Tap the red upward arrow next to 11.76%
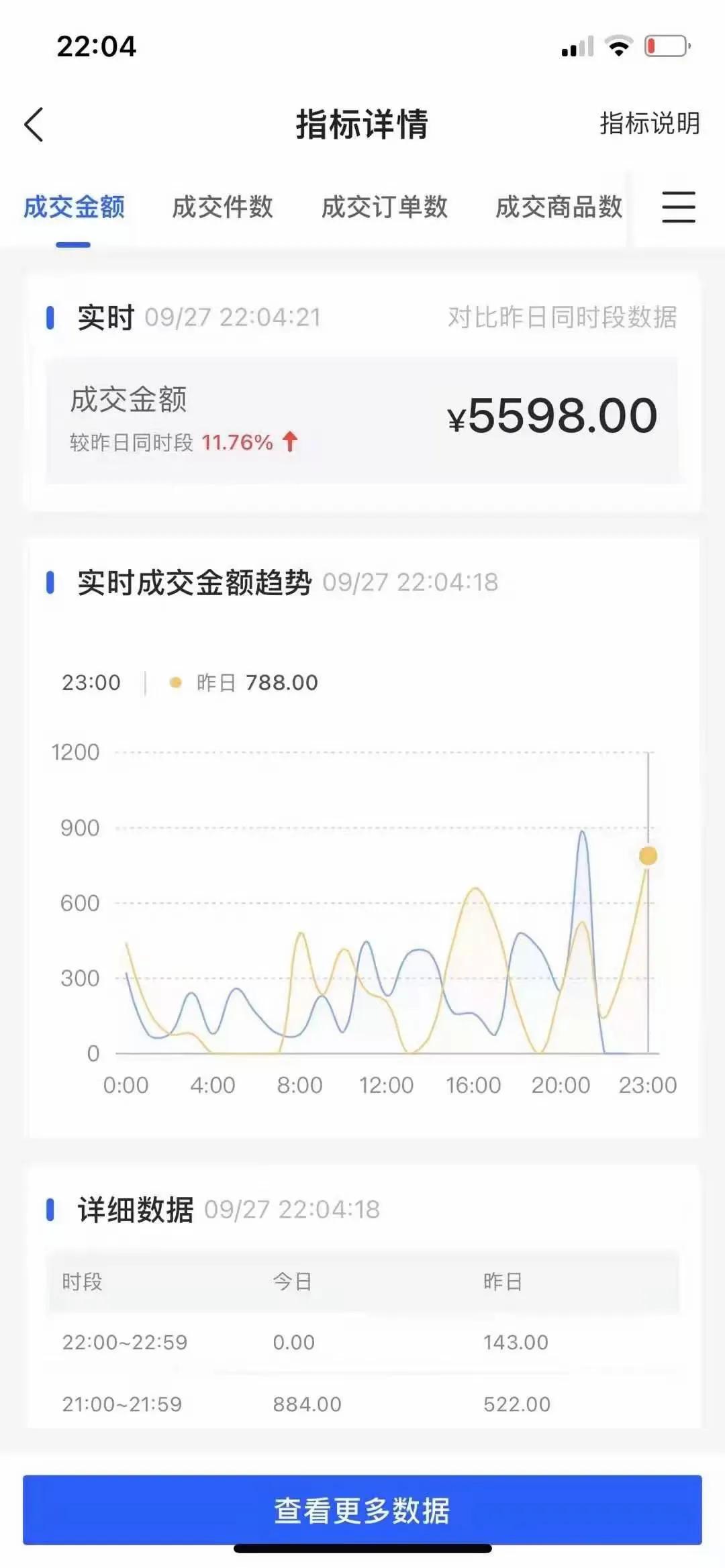 tap(289, 443)
